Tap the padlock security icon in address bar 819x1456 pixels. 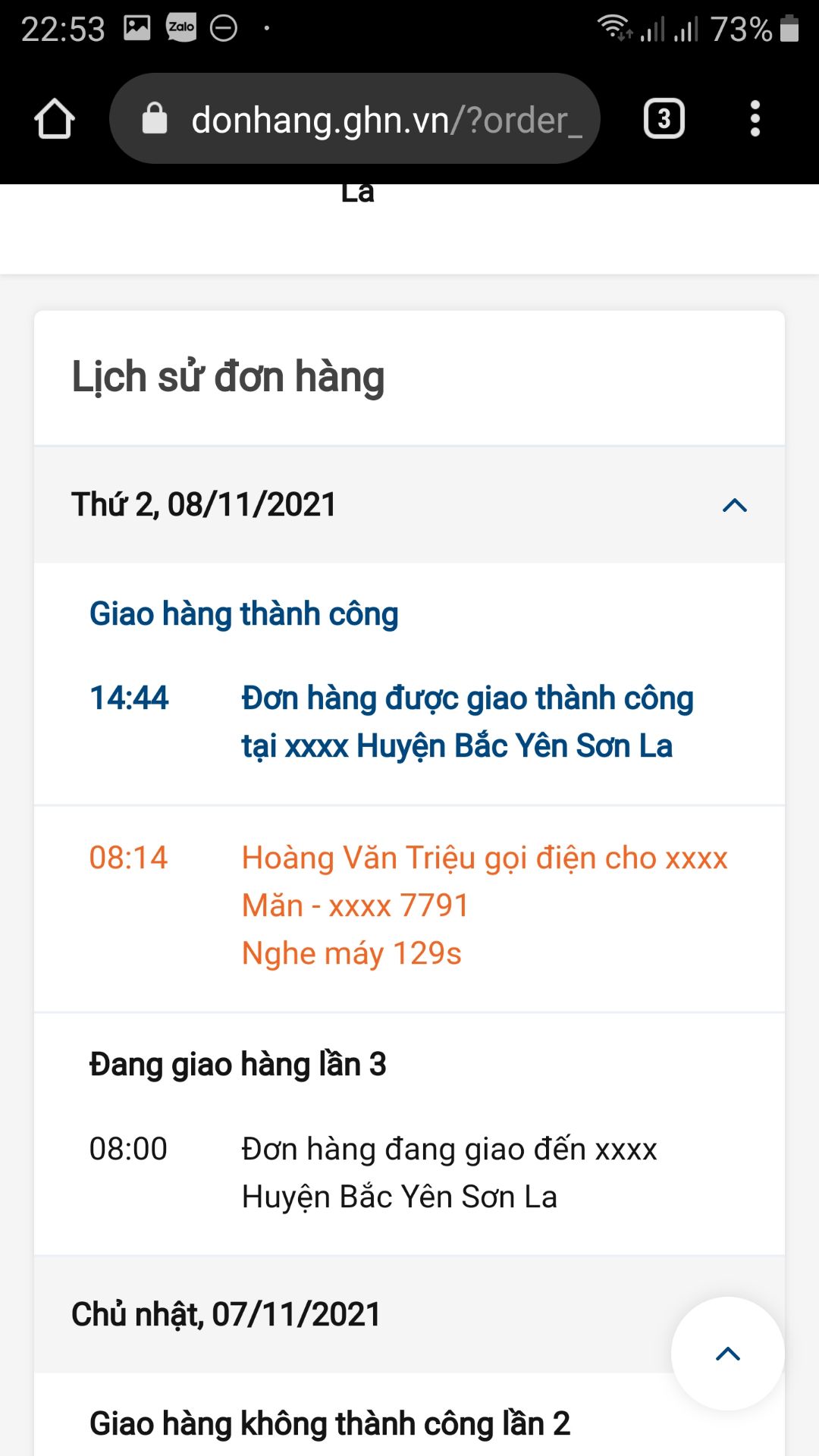(x=155, y=118)
